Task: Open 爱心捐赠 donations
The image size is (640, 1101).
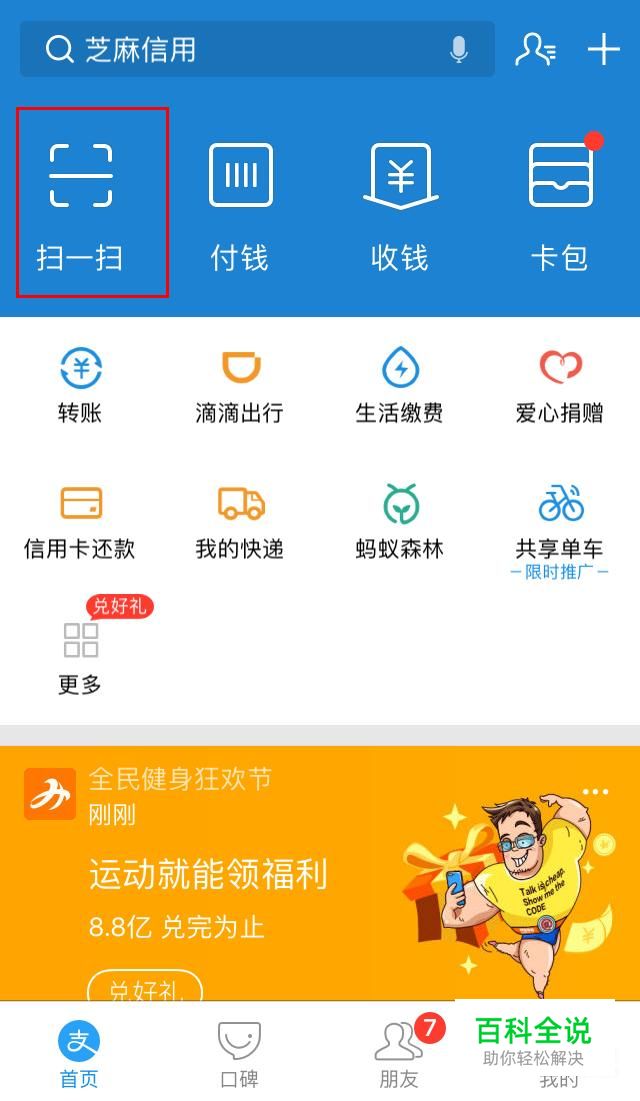Action: 560,384
